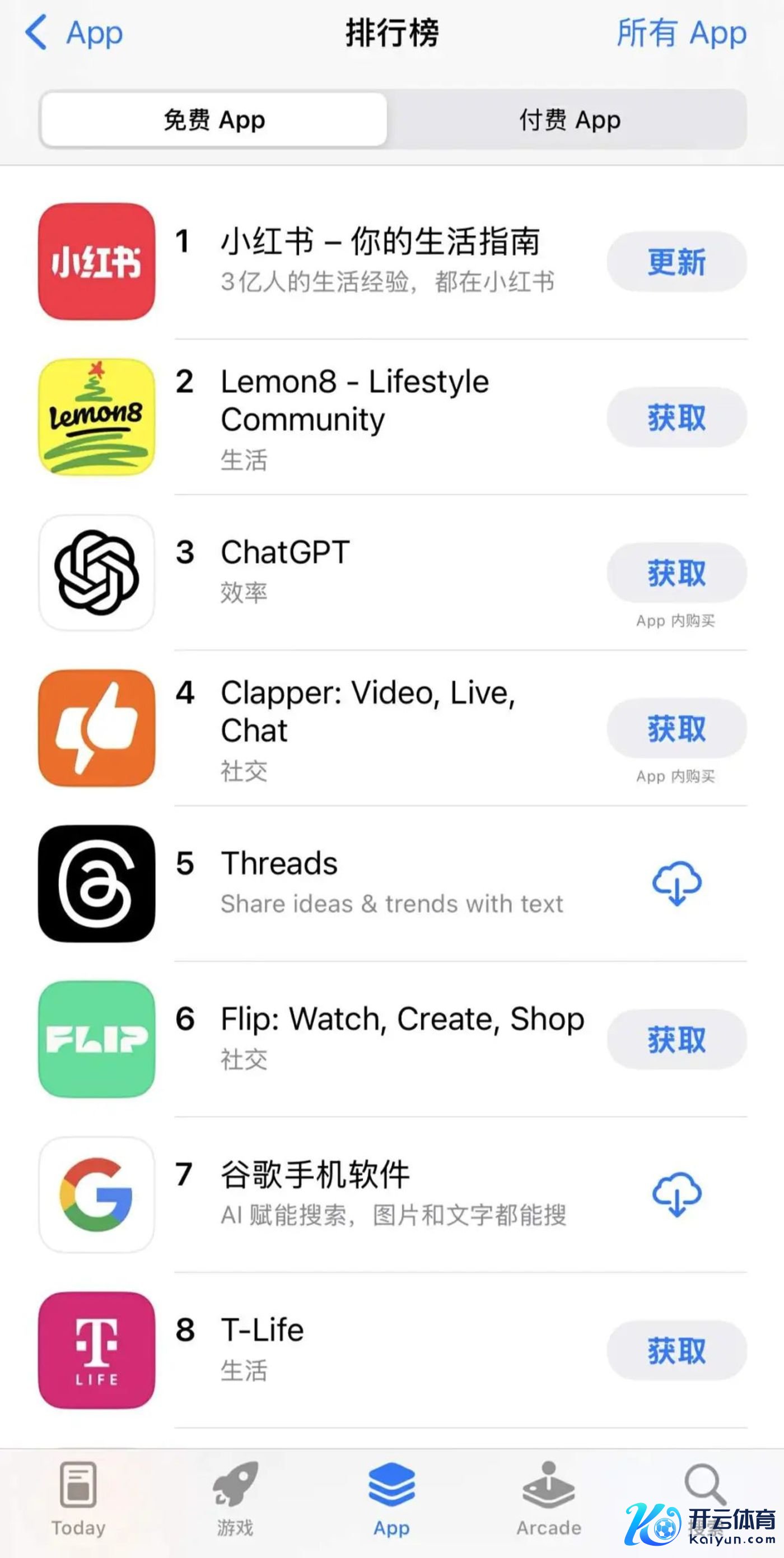Update the 小红书 app
This screenshot has height=1558, width=784.
(x=676, y=262)
